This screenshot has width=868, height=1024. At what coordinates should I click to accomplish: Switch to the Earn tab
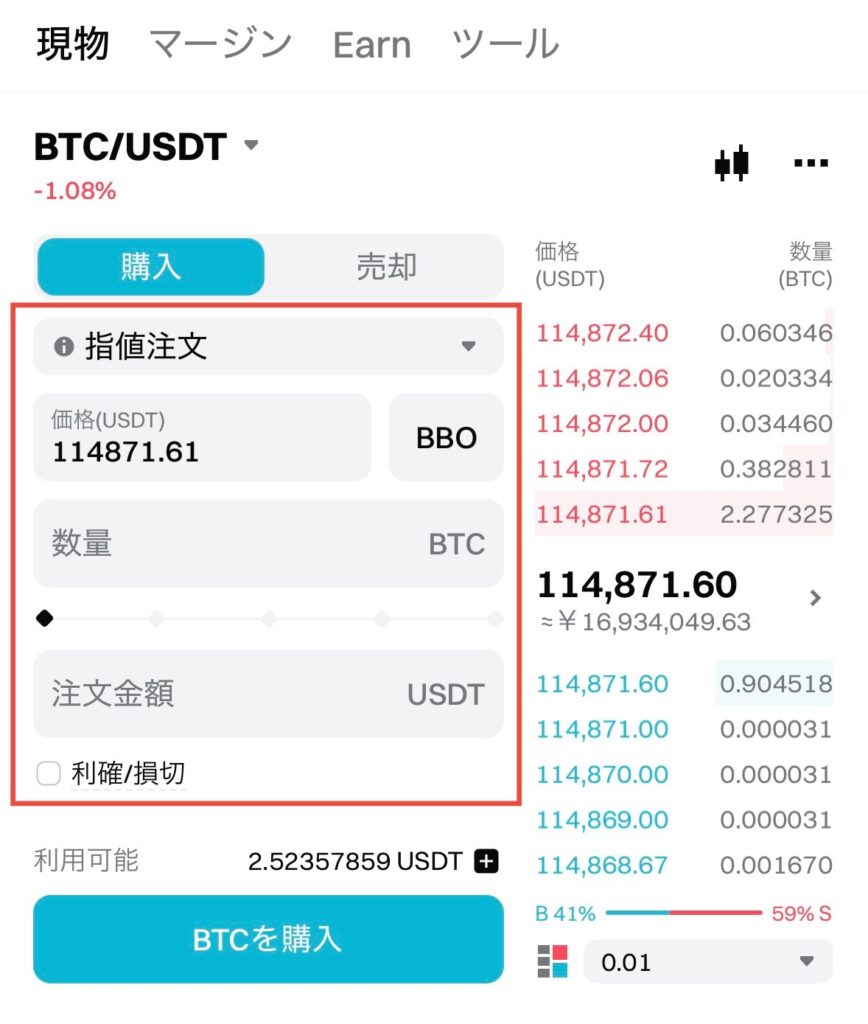tap(371, 45)
